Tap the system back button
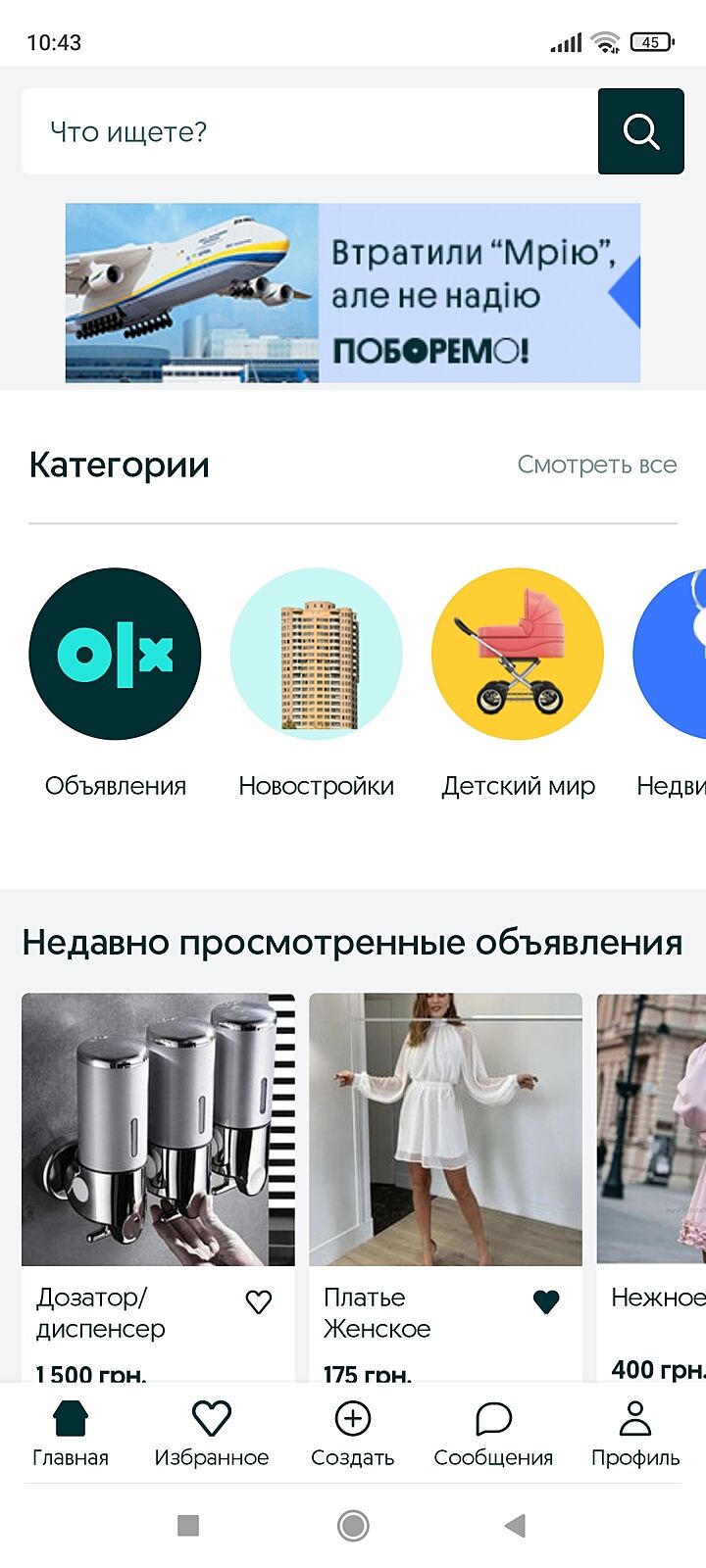The width and height of the screenshot is (706, 1568). point(515,1525)
